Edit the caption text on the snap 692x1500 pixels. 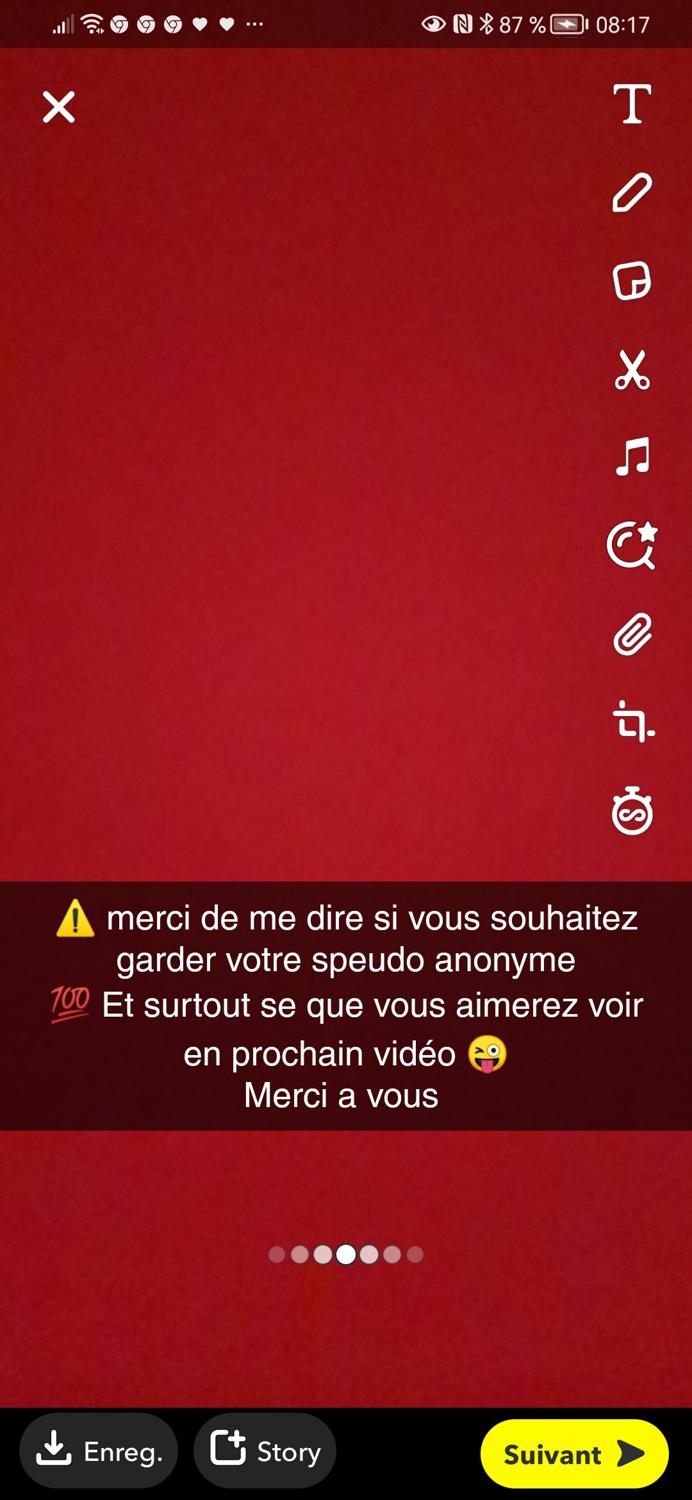click(x=345, y=1005)
